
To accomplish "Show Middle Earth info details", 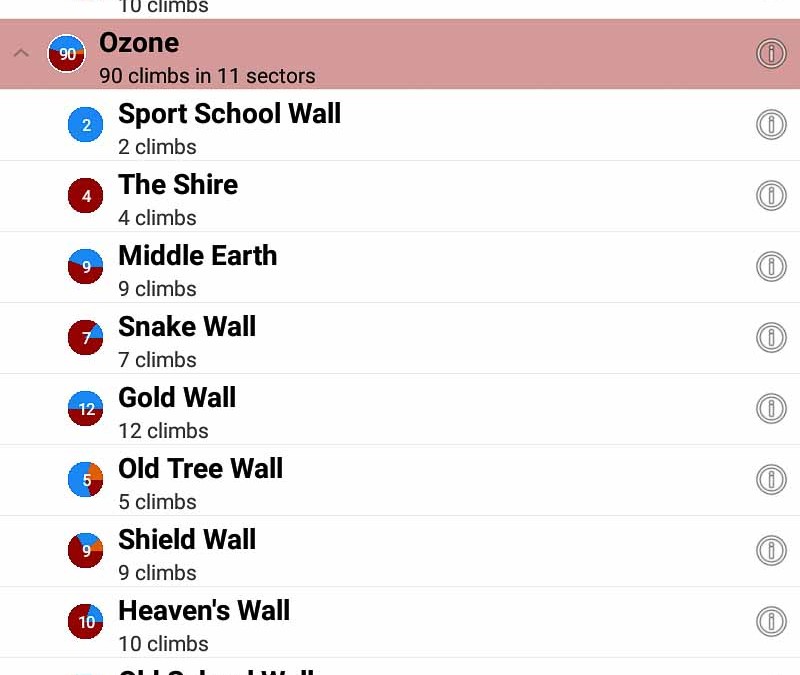I will (x=770, y=267).
